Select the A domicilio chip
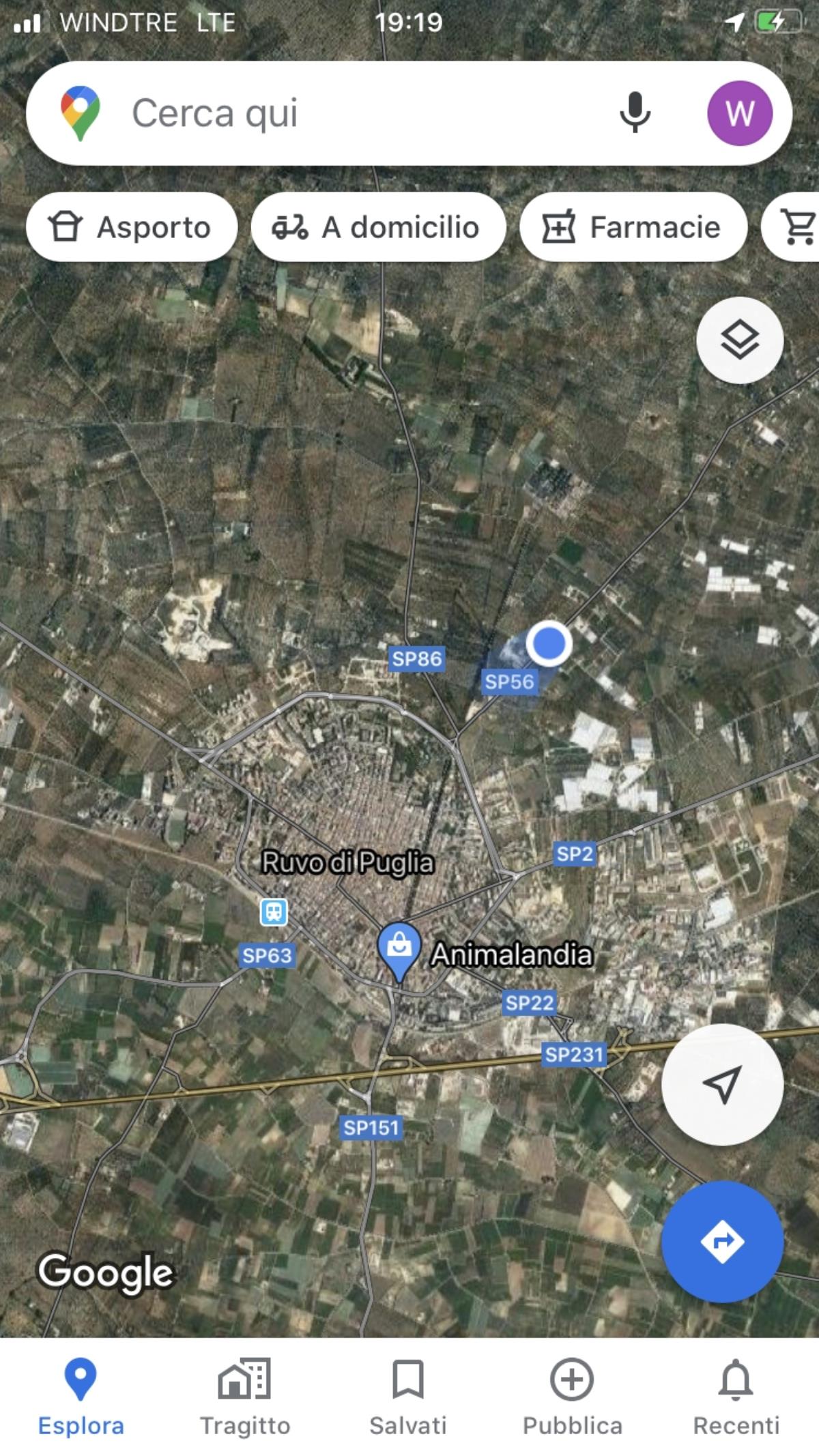The width and height of the screenshot is (819, 1456). coord(378,227)
